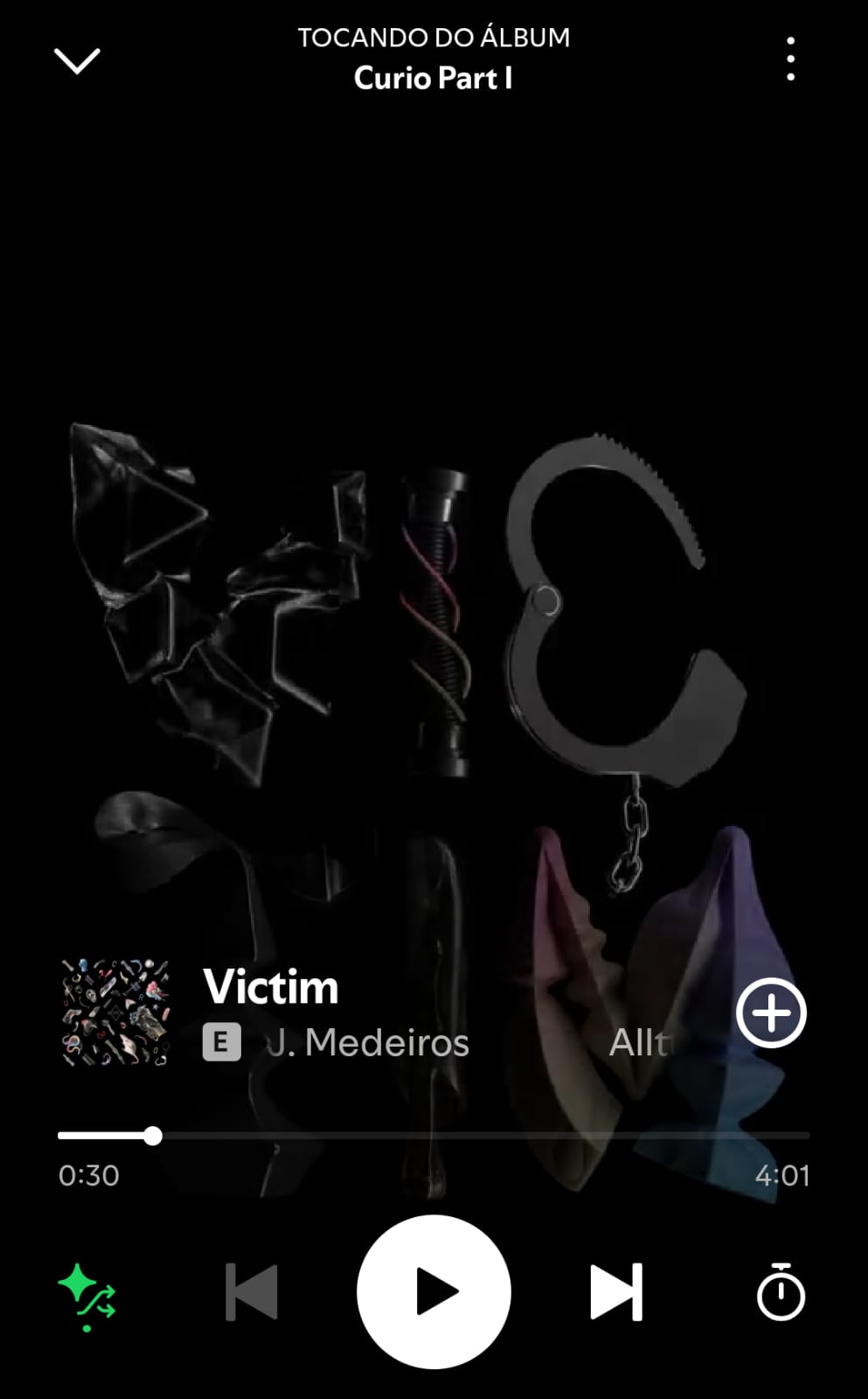868x1399 pixels.
Task: Open the three-dot options menu
Action: click(789, 58)
